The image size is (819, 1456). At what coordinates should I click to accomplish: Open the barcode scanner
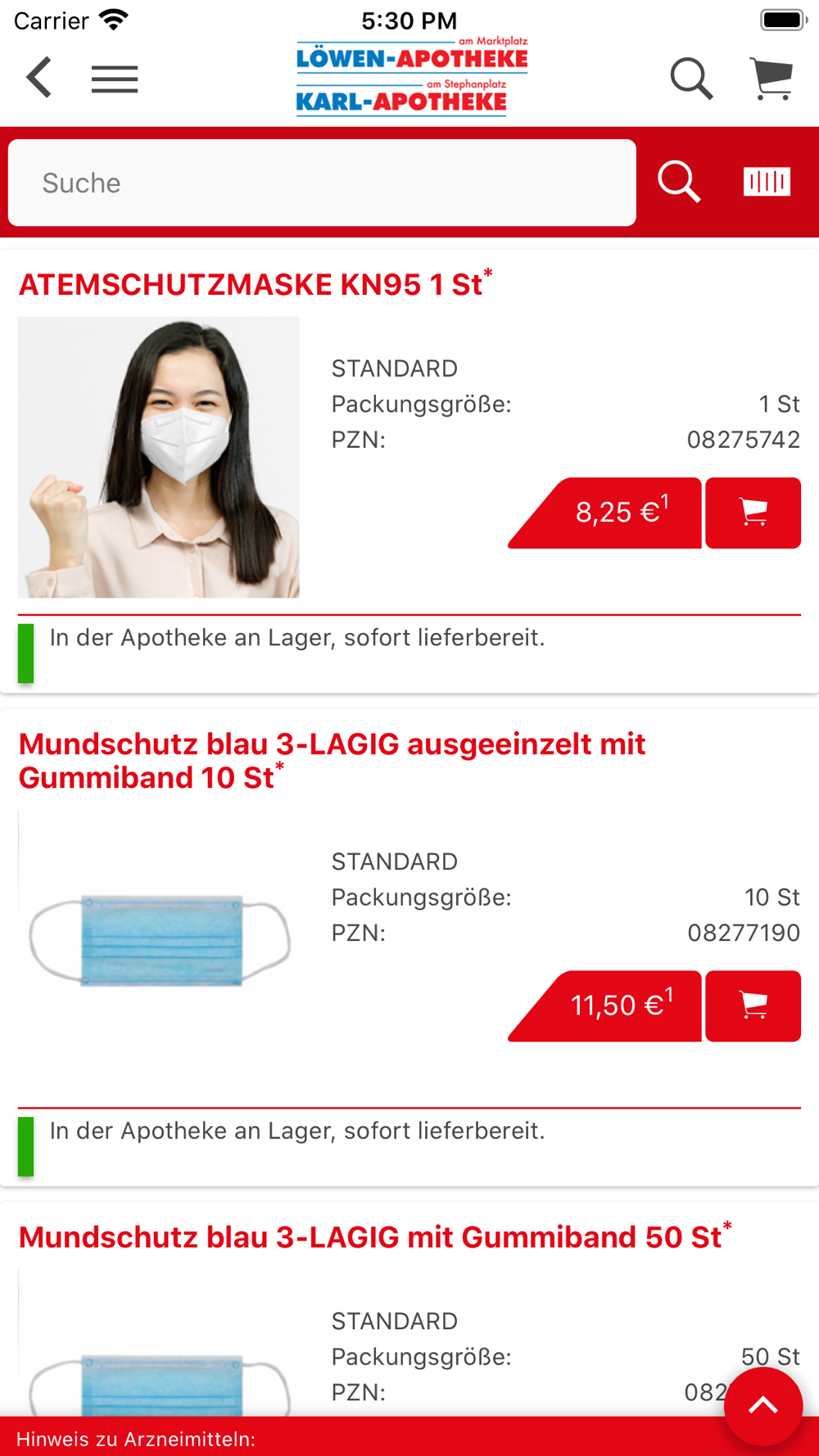(x=767, y=182)
